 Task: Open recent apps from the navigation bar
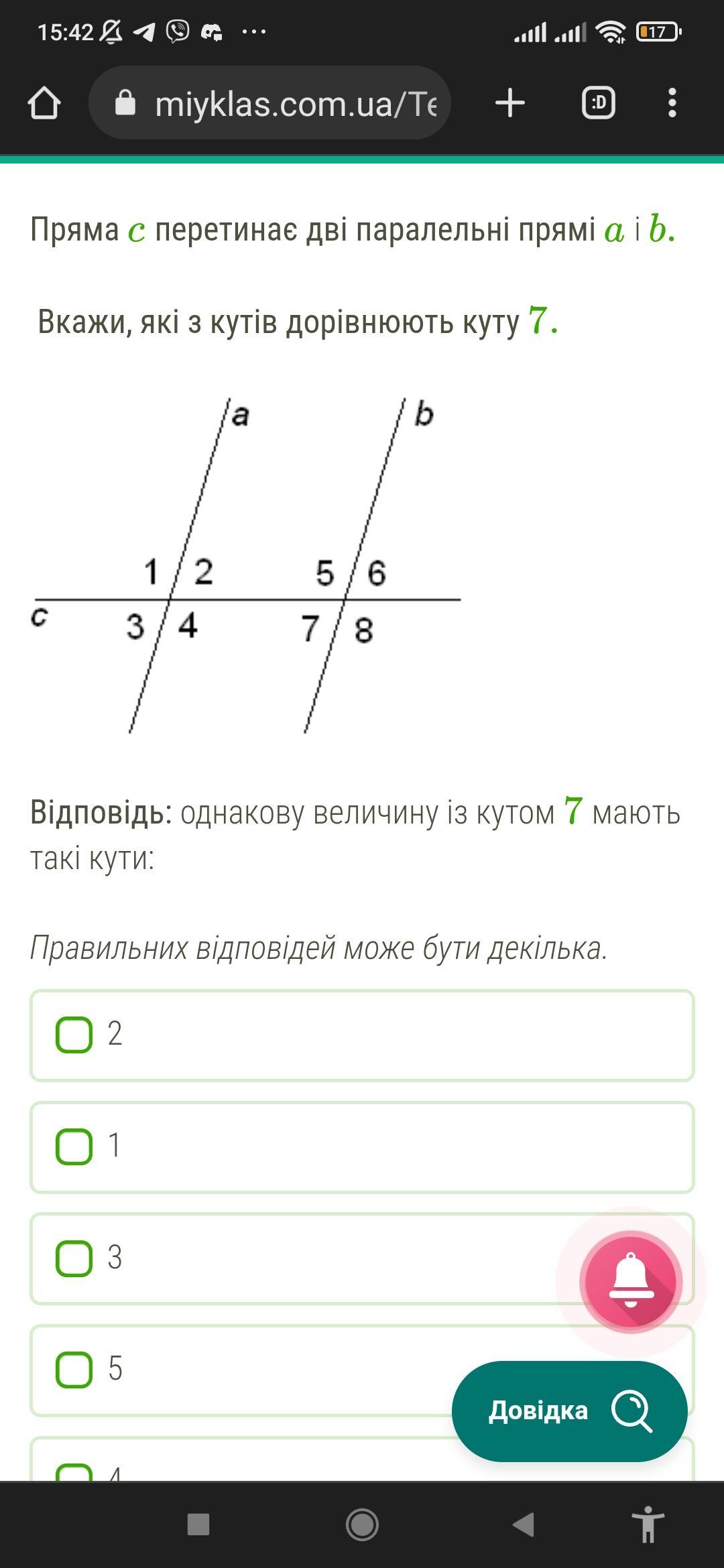198,1524
